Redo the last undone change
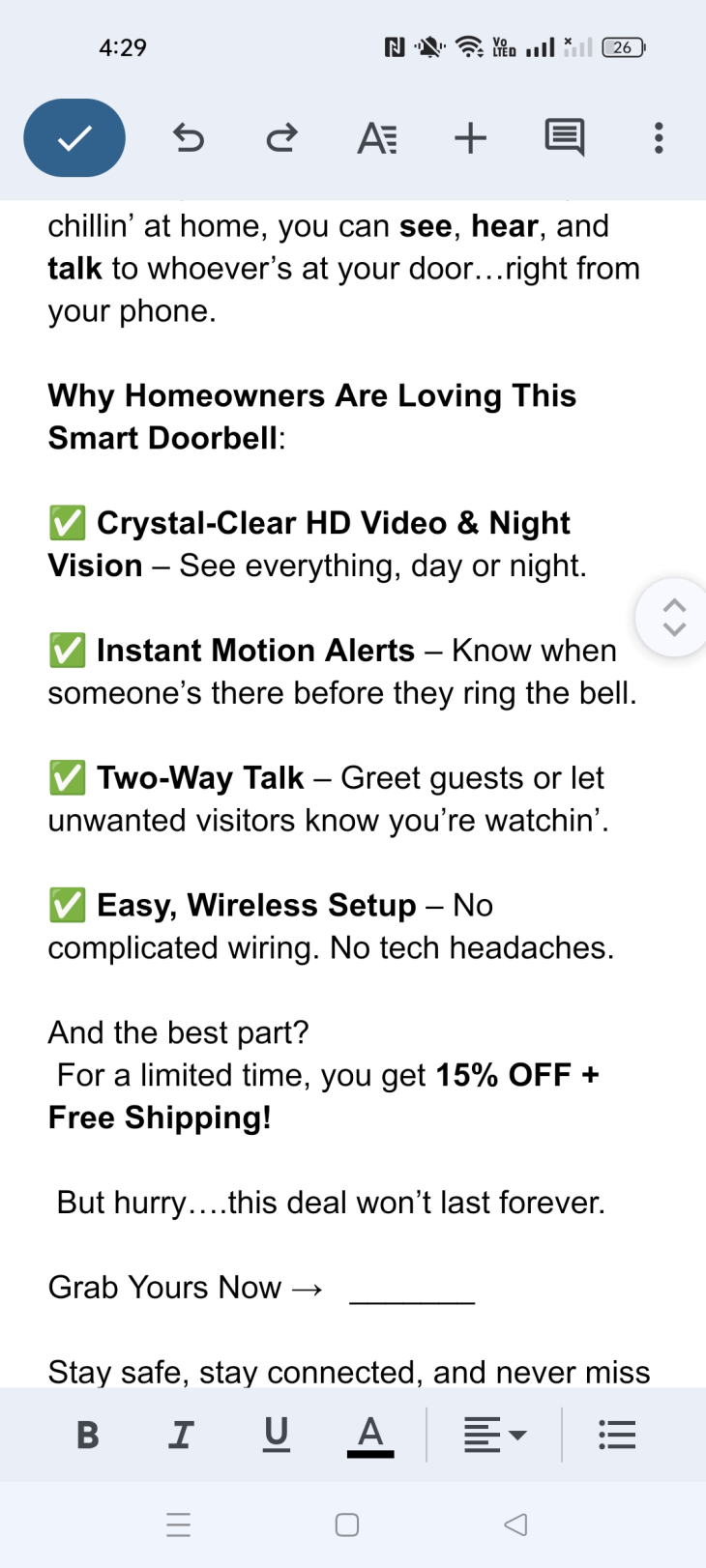The image size is (706, 1568). click(x=281, y=138)
